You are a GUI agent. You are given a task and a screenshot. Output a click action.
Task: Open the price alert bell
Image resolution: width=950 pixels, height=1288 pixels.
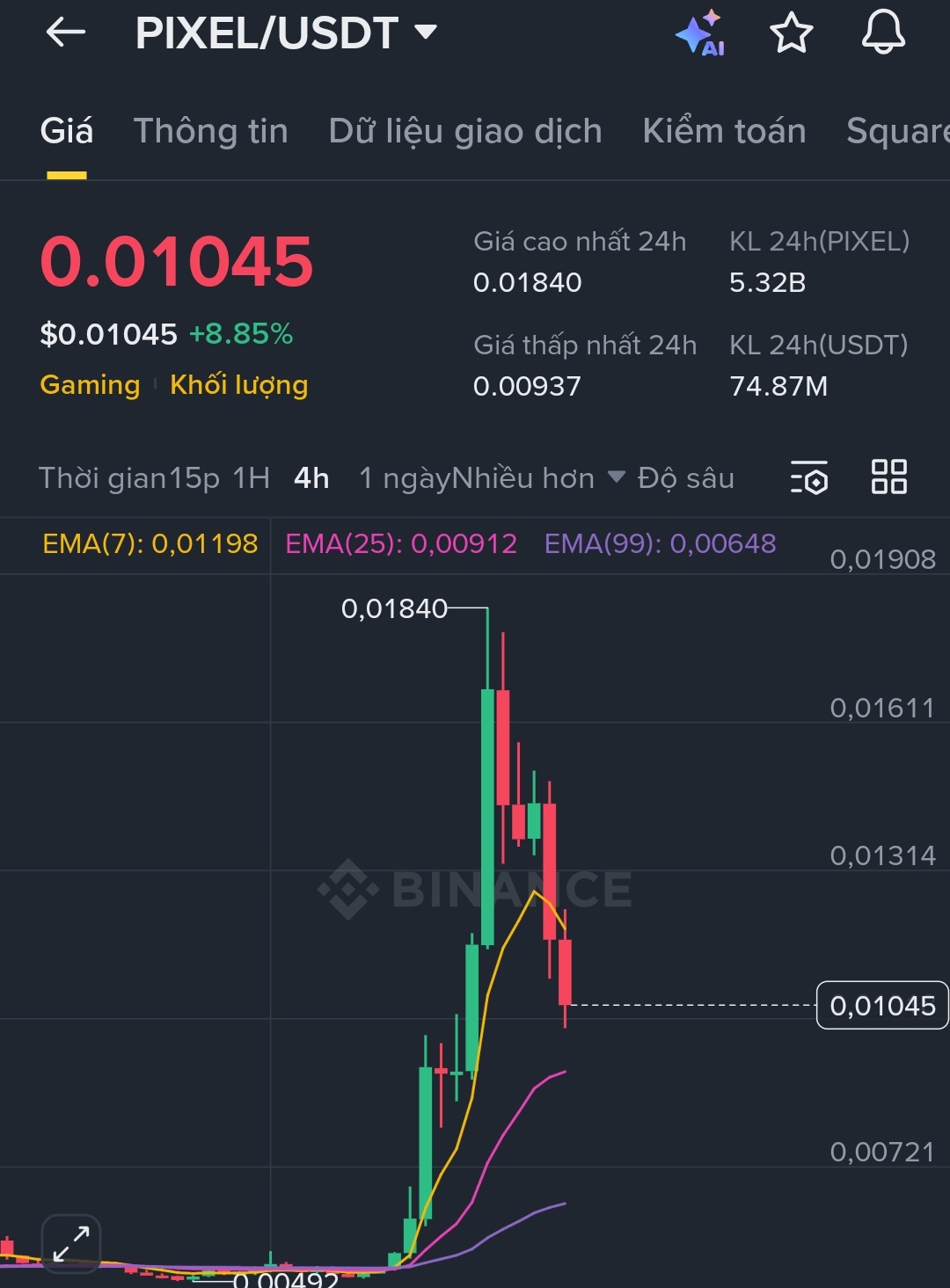[882, 33]
